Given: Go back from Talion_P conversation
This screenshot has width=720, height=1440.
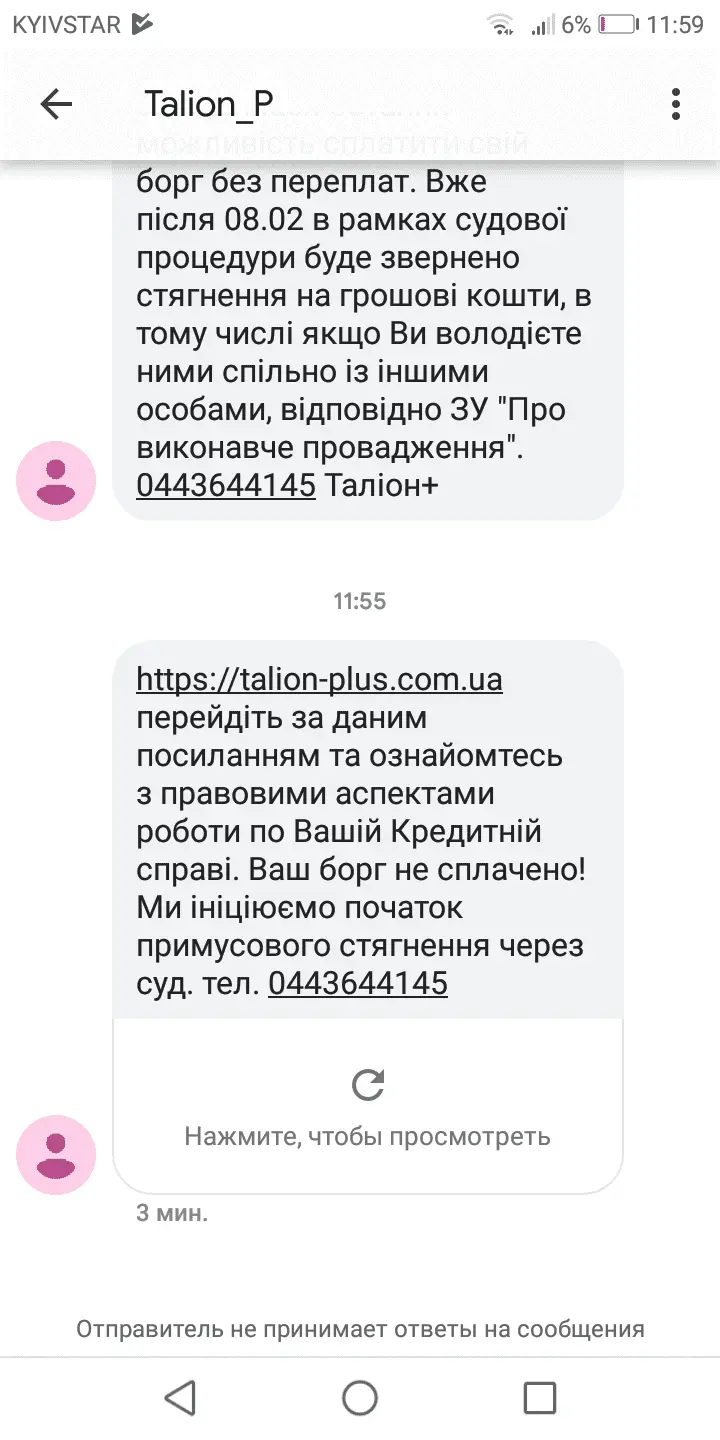Looking at the screenshot, I should click(x=56, y=104).
